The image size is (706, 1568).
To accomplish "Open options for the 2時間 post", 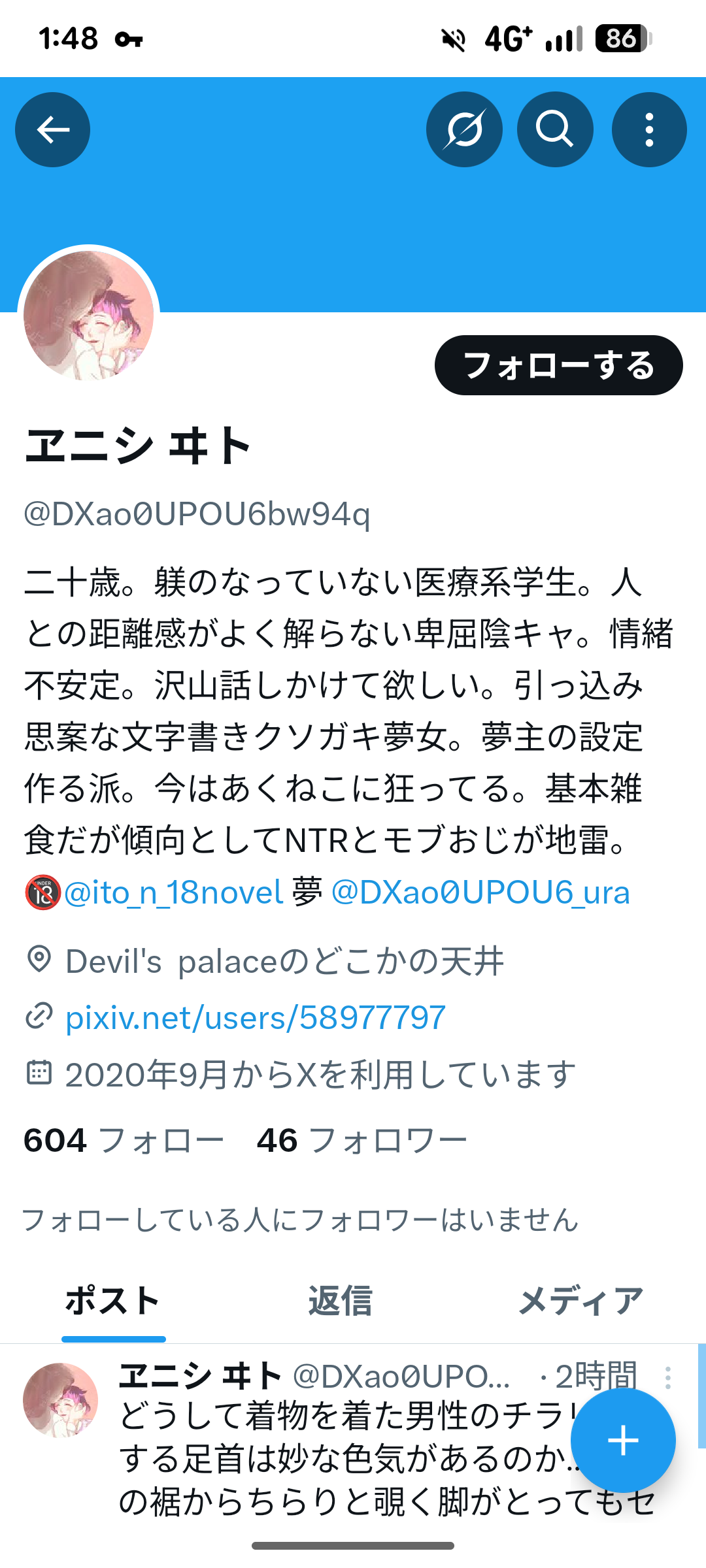I will point(667,1377).
